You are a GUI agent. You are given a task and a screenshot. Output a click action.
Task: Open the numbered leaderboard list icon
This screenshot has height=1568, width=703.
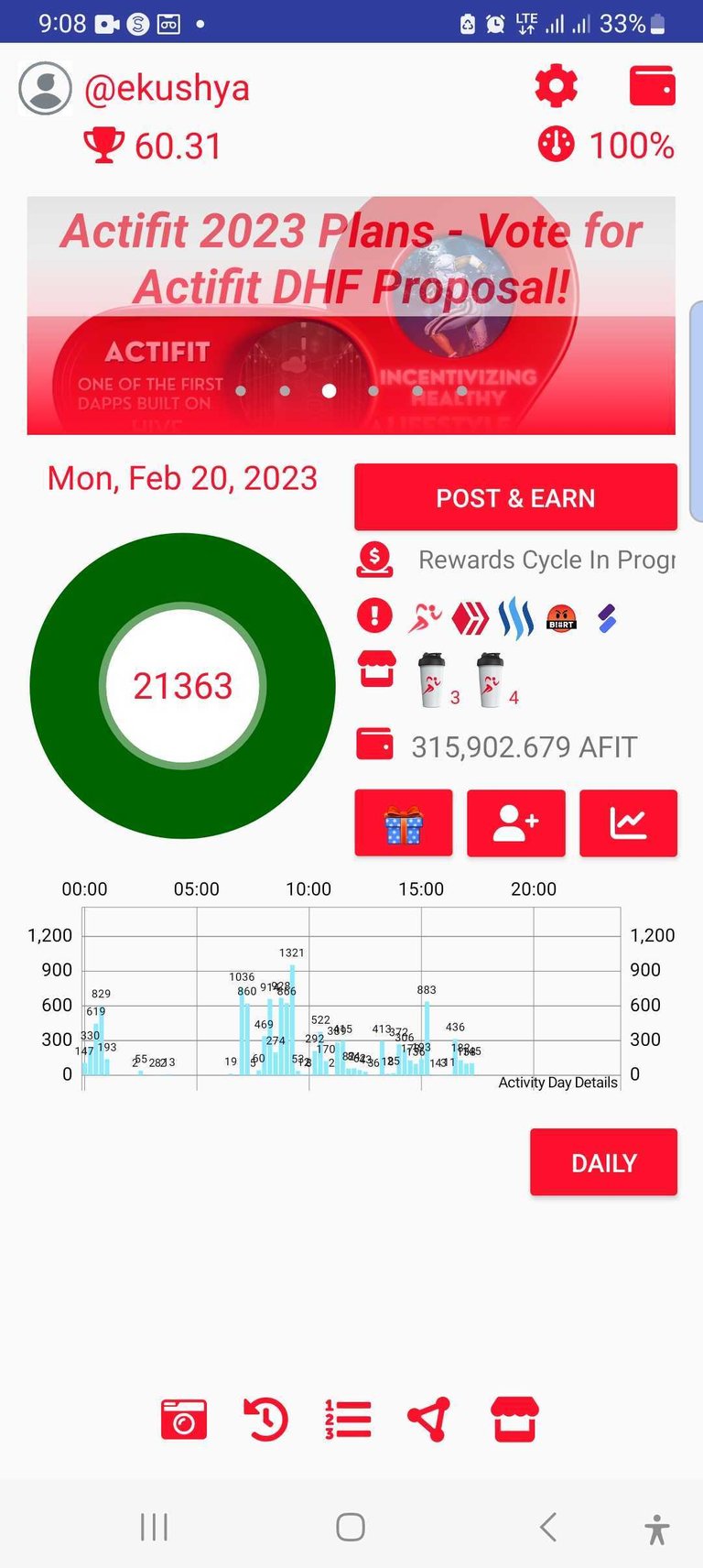click(x=348, y=1420)
